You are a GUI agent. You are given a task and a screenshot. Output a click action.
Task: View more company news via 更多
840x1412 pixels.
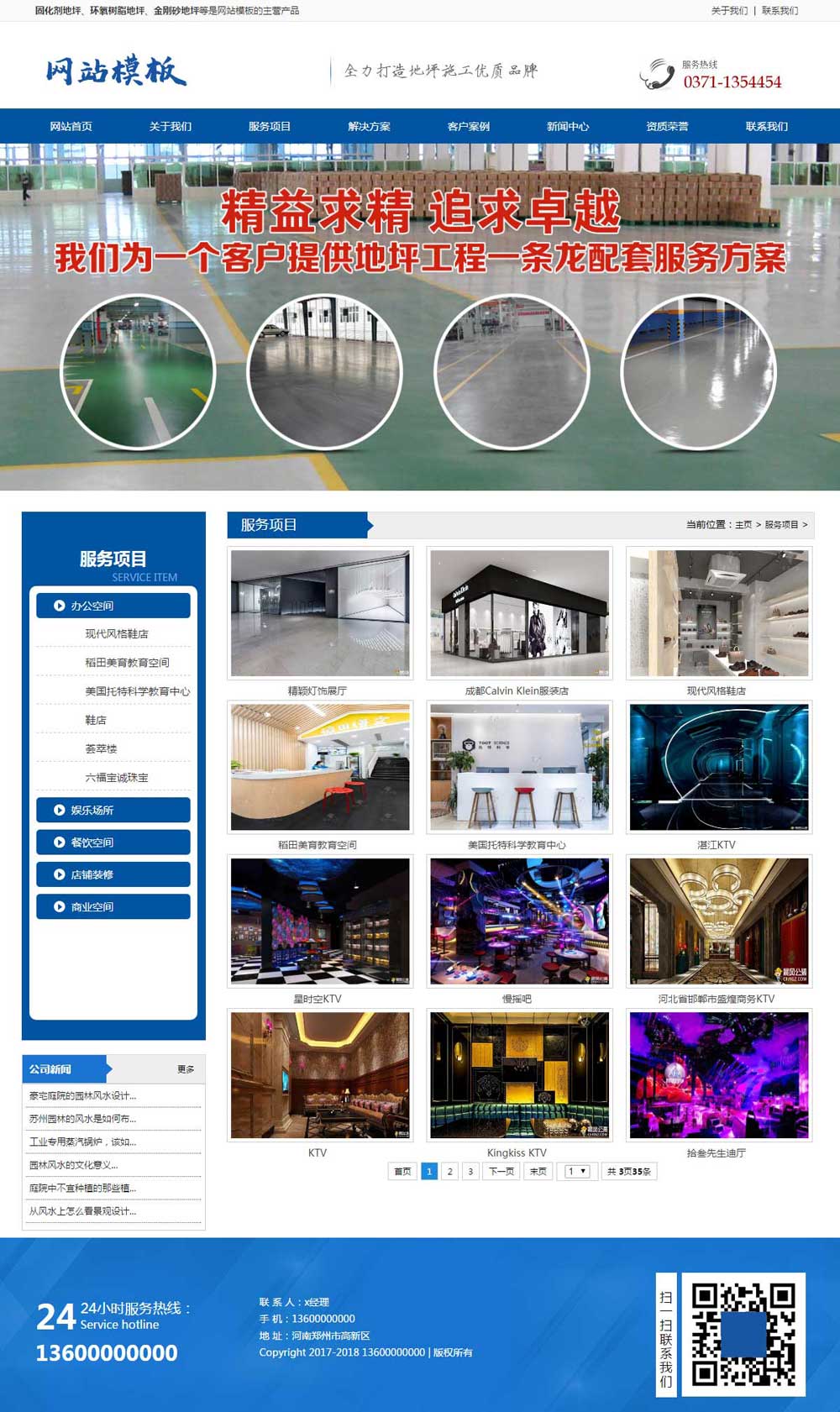(x=186, y=1069)
